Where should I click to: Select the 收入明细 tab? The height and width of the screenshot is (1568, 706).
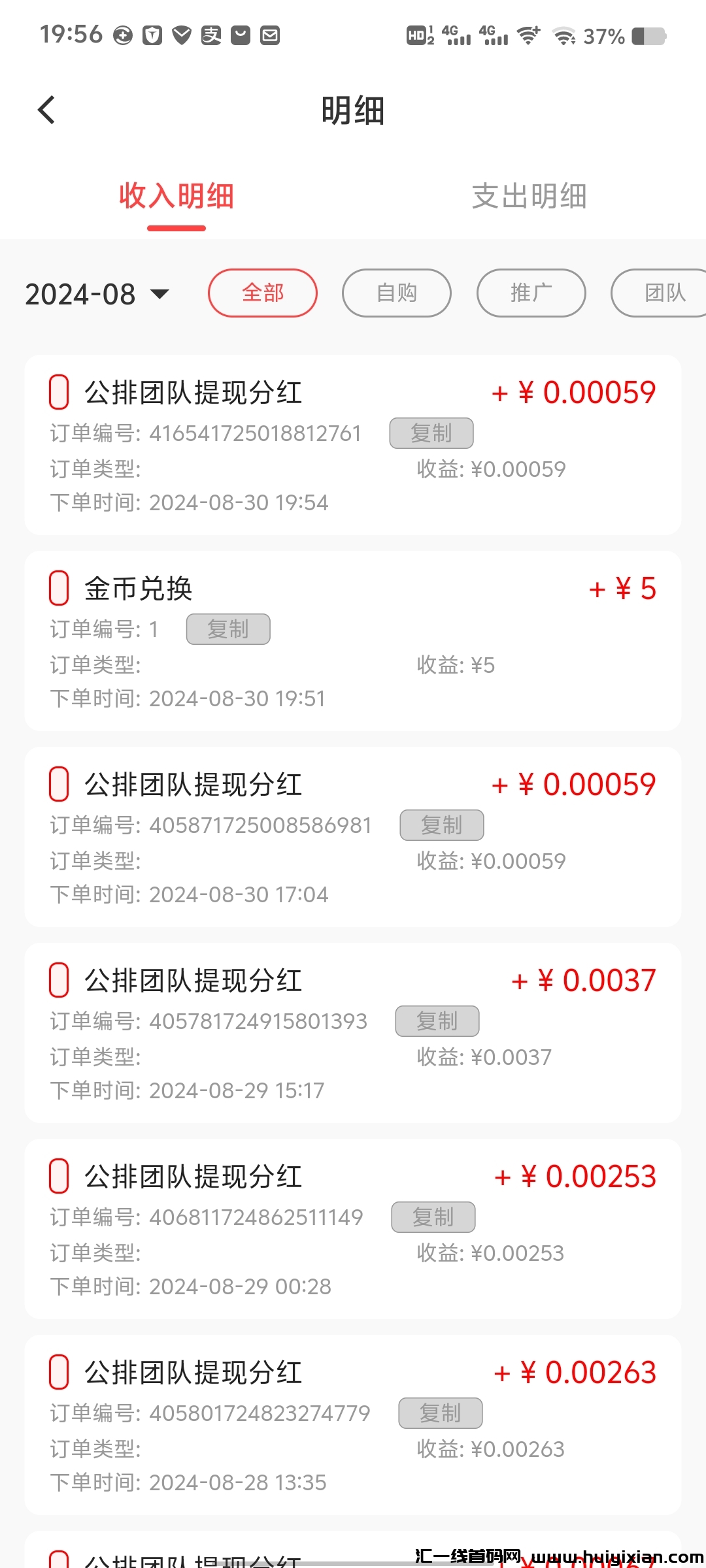tap(176, 196)
